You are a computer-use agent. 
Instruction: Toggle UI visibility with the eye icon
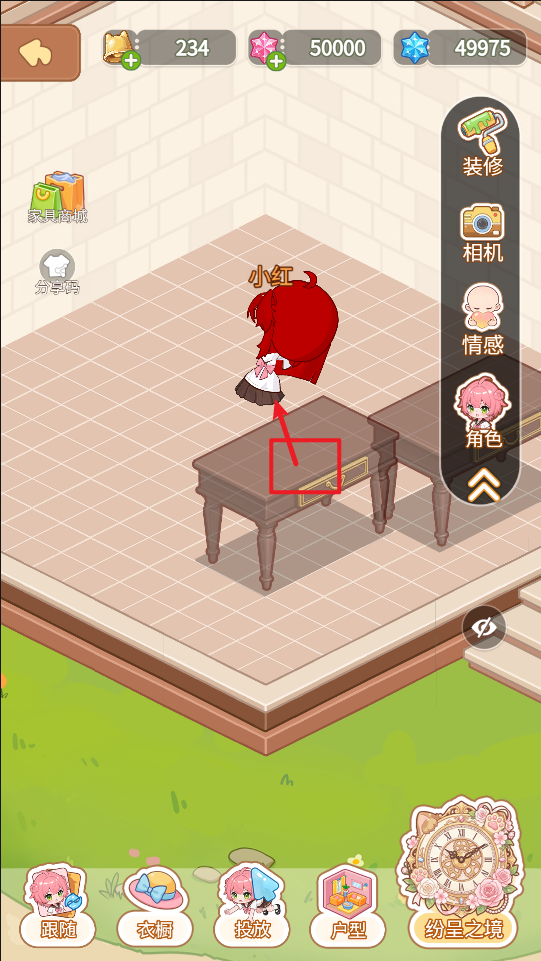[x=484, y=627]
